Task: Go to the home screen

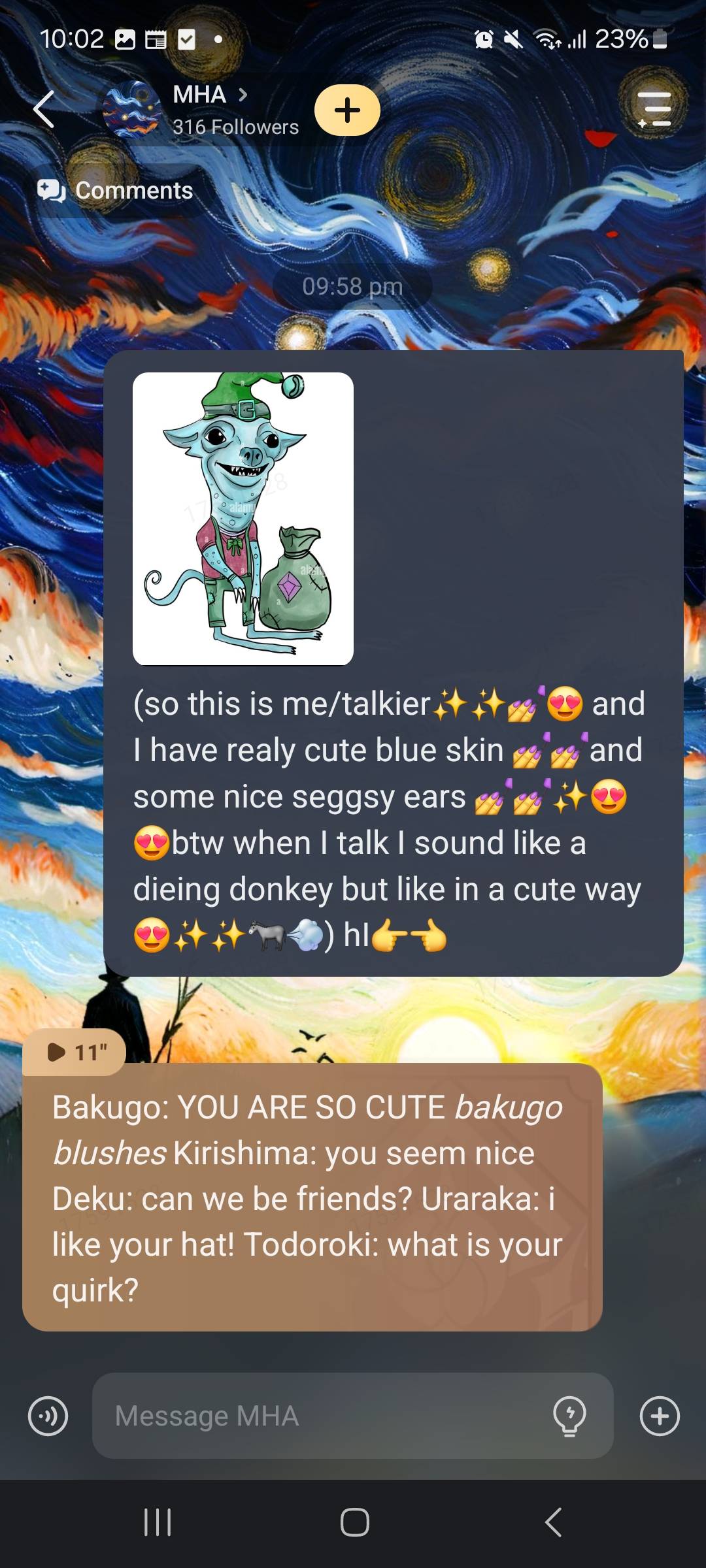Action: [354, 1522]
